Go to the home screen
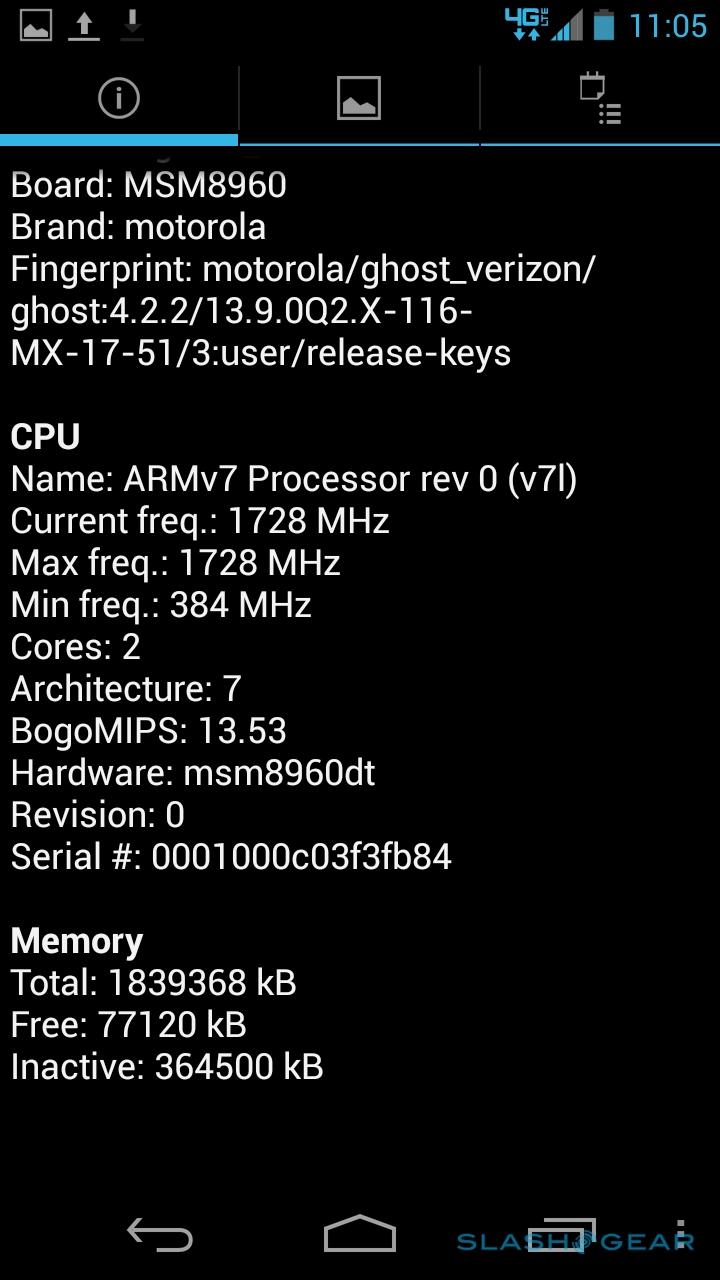720x1280 pixels. tap(359, 1234)
